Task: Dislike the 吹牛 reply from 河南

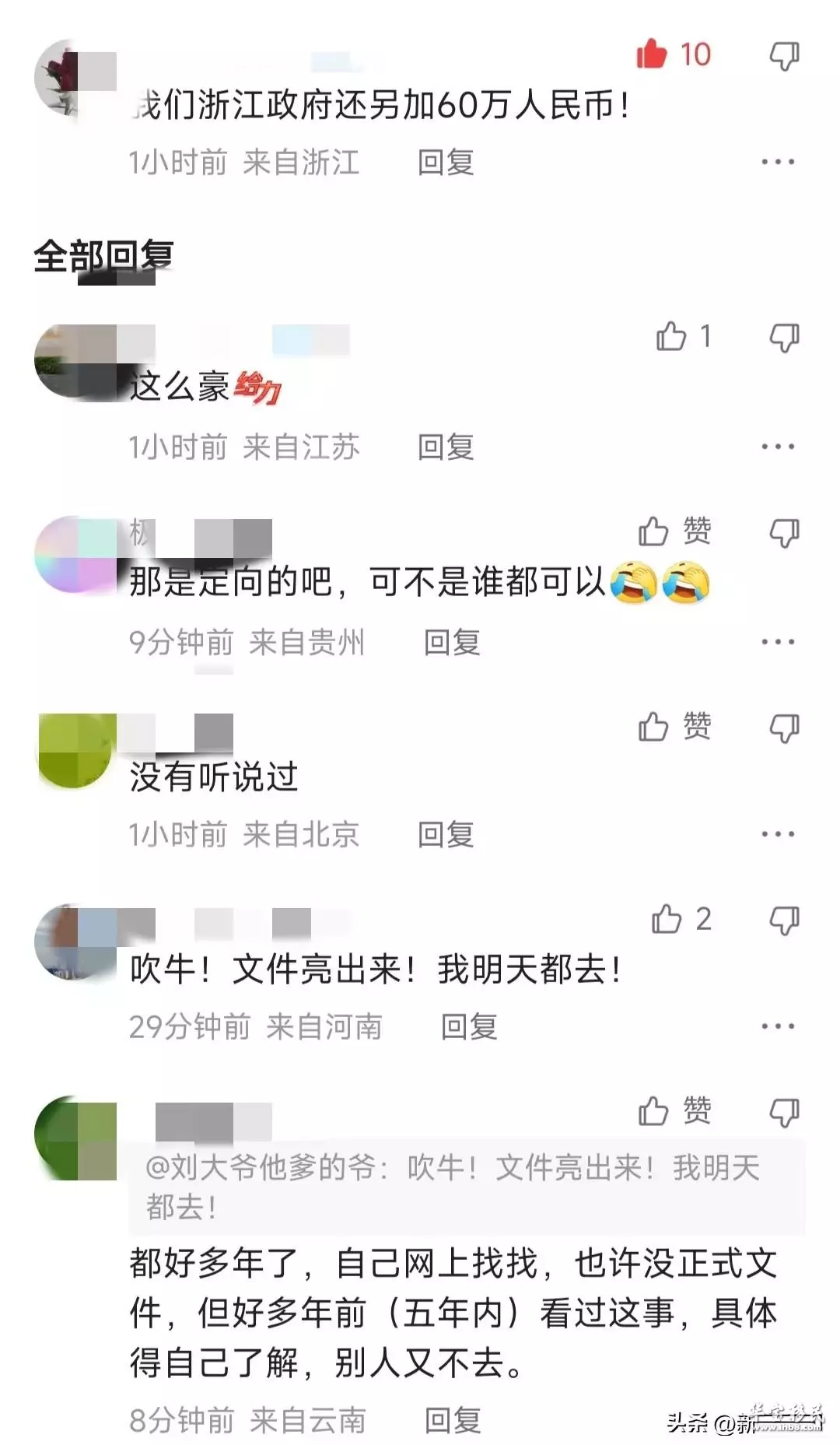Action: coord(784,921)
